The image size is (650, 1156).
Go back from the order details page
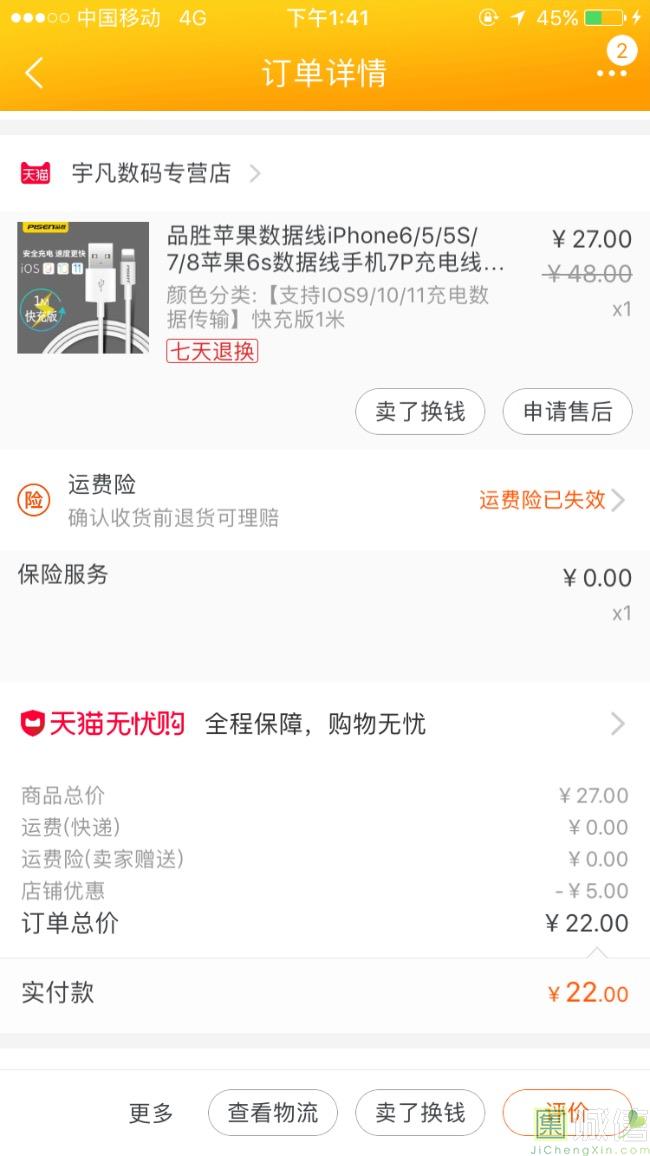[34, 73]
